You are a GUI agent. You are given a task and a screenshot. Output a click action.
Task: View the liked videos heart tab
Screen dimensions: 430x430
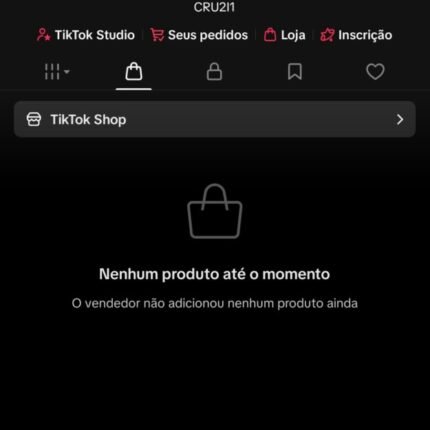[x=375, y=72]
